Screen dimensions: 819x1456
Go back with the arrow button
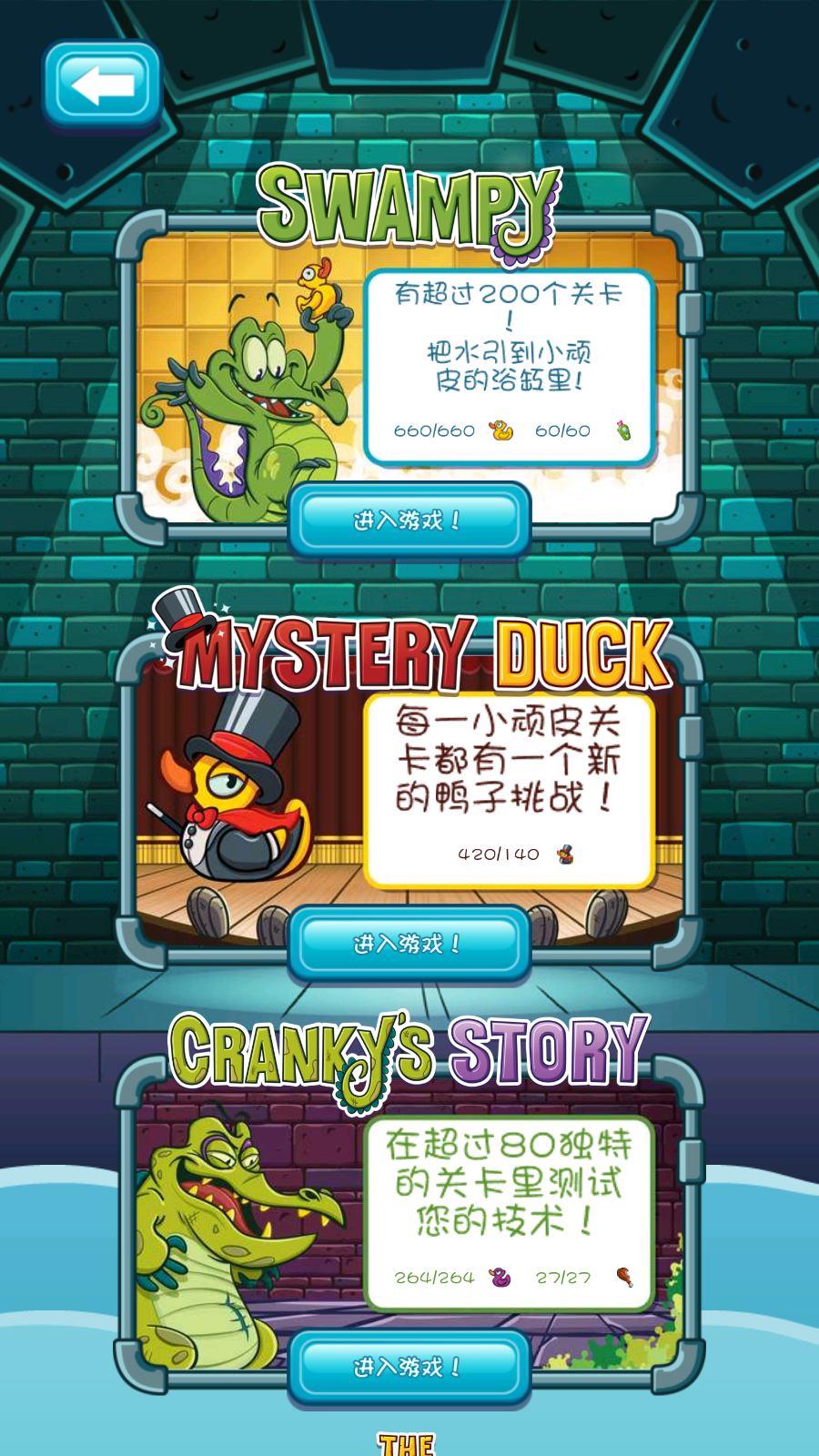point(102,85)
